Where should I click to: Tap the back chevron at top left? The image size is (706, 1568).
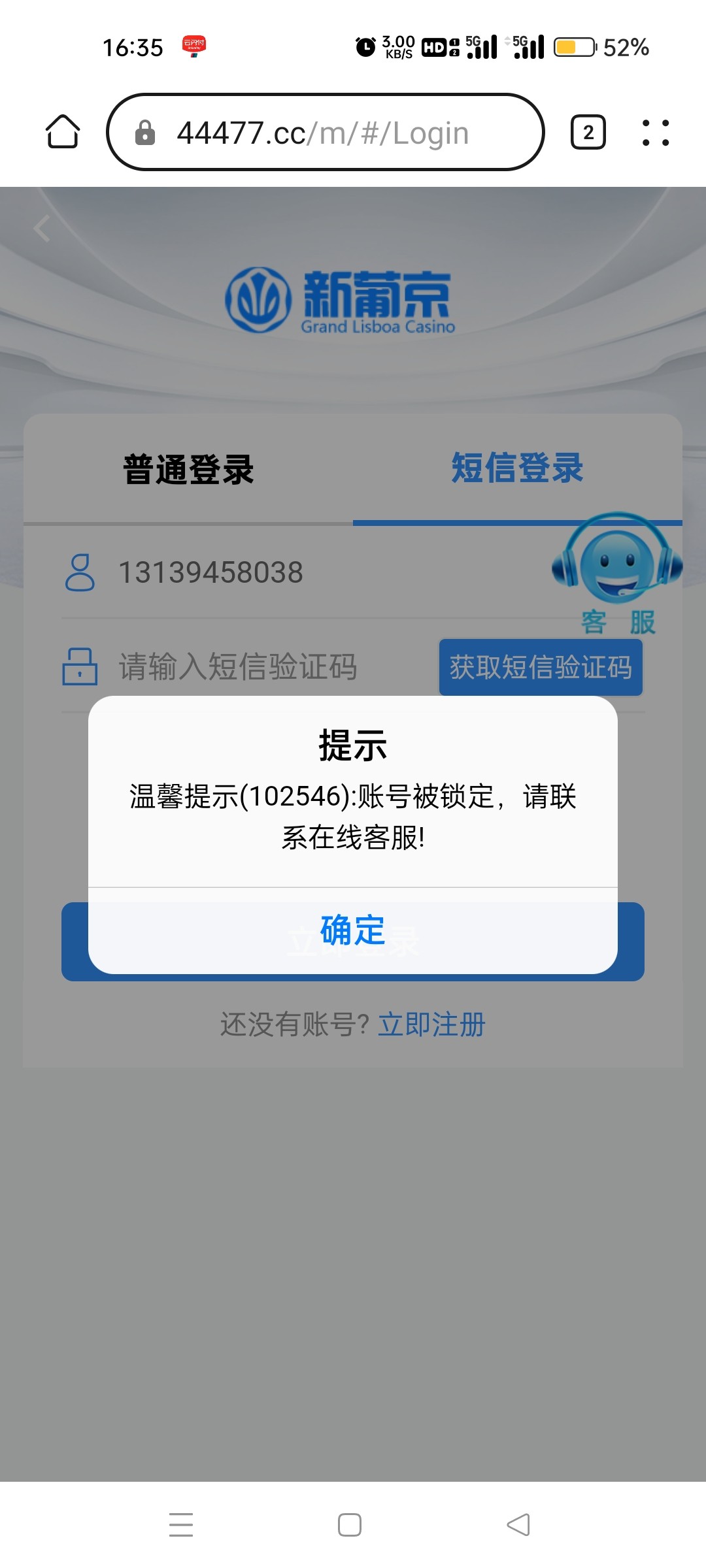(x=41, y=227)
